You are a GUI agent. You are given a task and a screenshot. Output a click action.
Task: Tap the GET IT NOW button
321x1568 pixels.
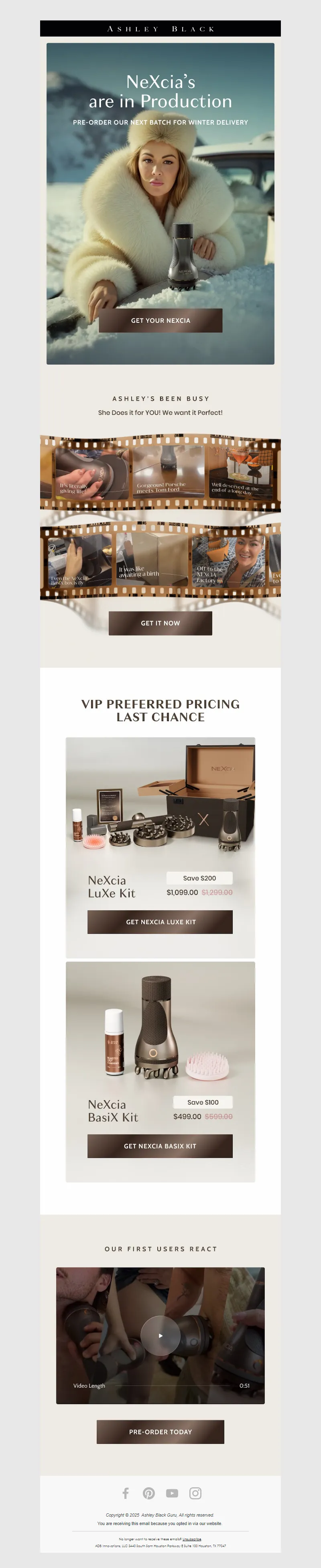pos(160,623)
